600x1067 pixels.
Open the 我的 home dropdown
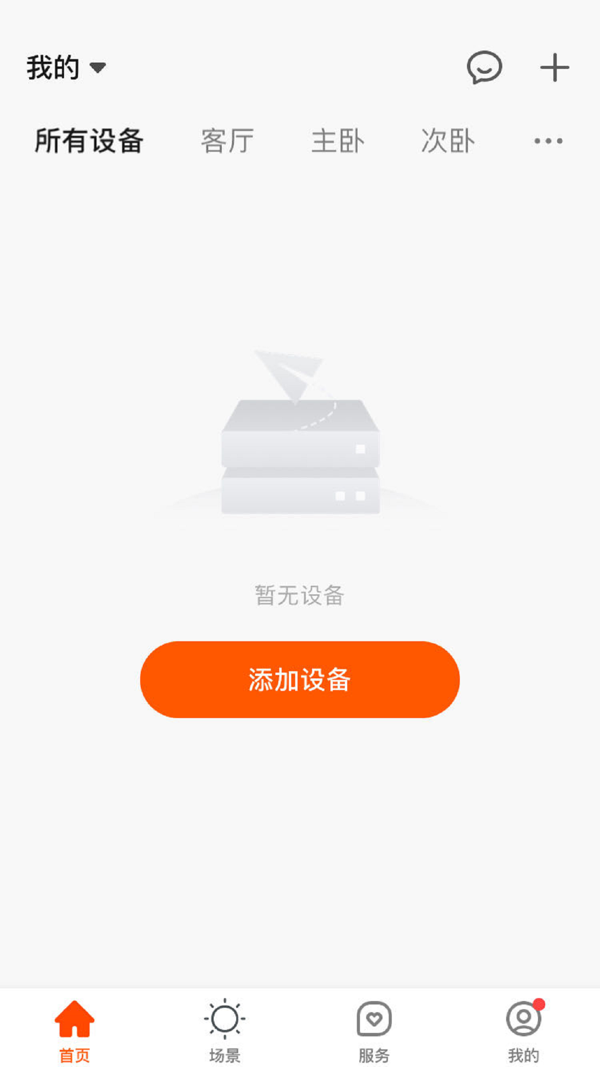click(66, 68)
